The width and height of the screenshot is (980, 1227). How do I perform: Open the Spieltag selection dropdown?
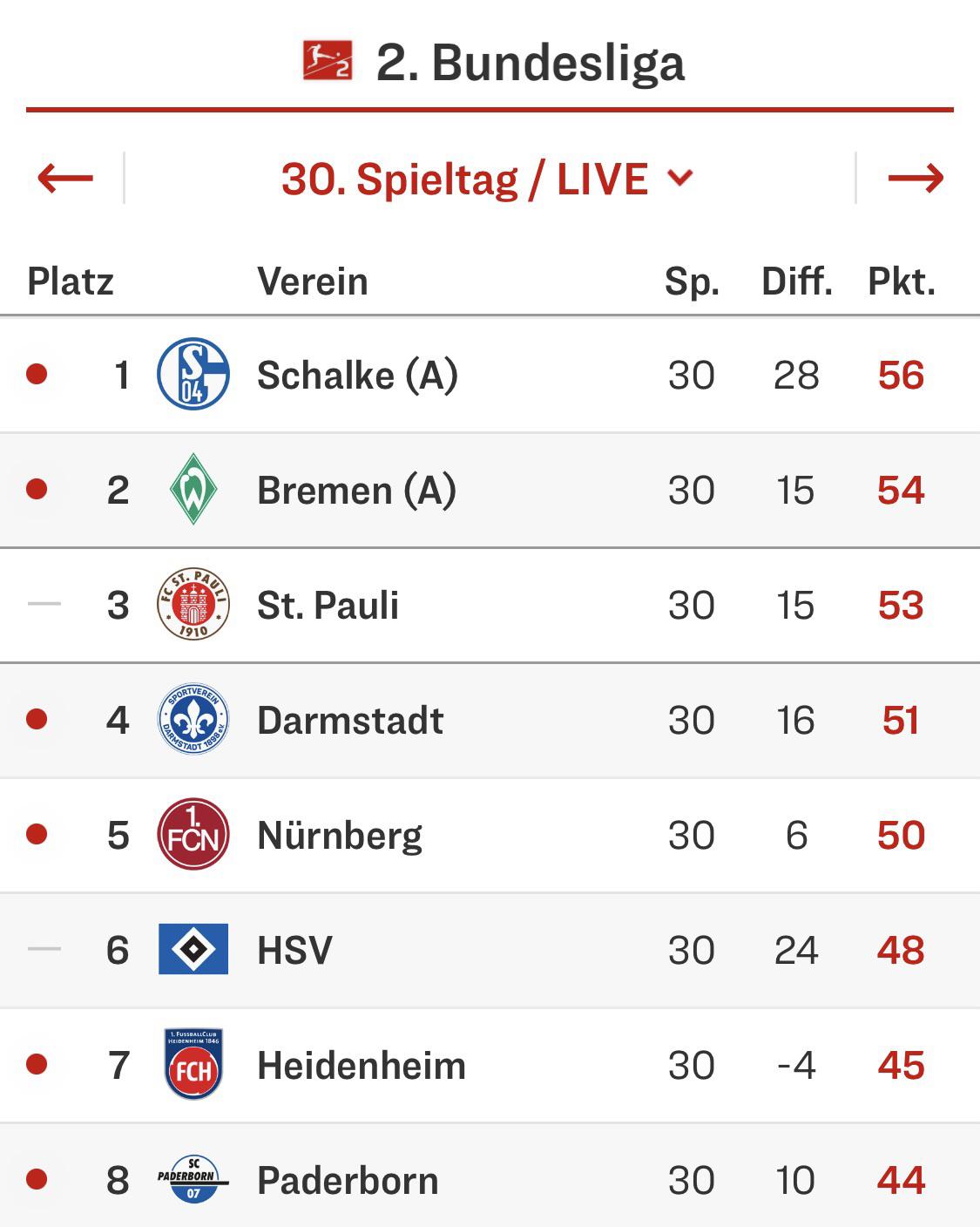pos(682,178)
